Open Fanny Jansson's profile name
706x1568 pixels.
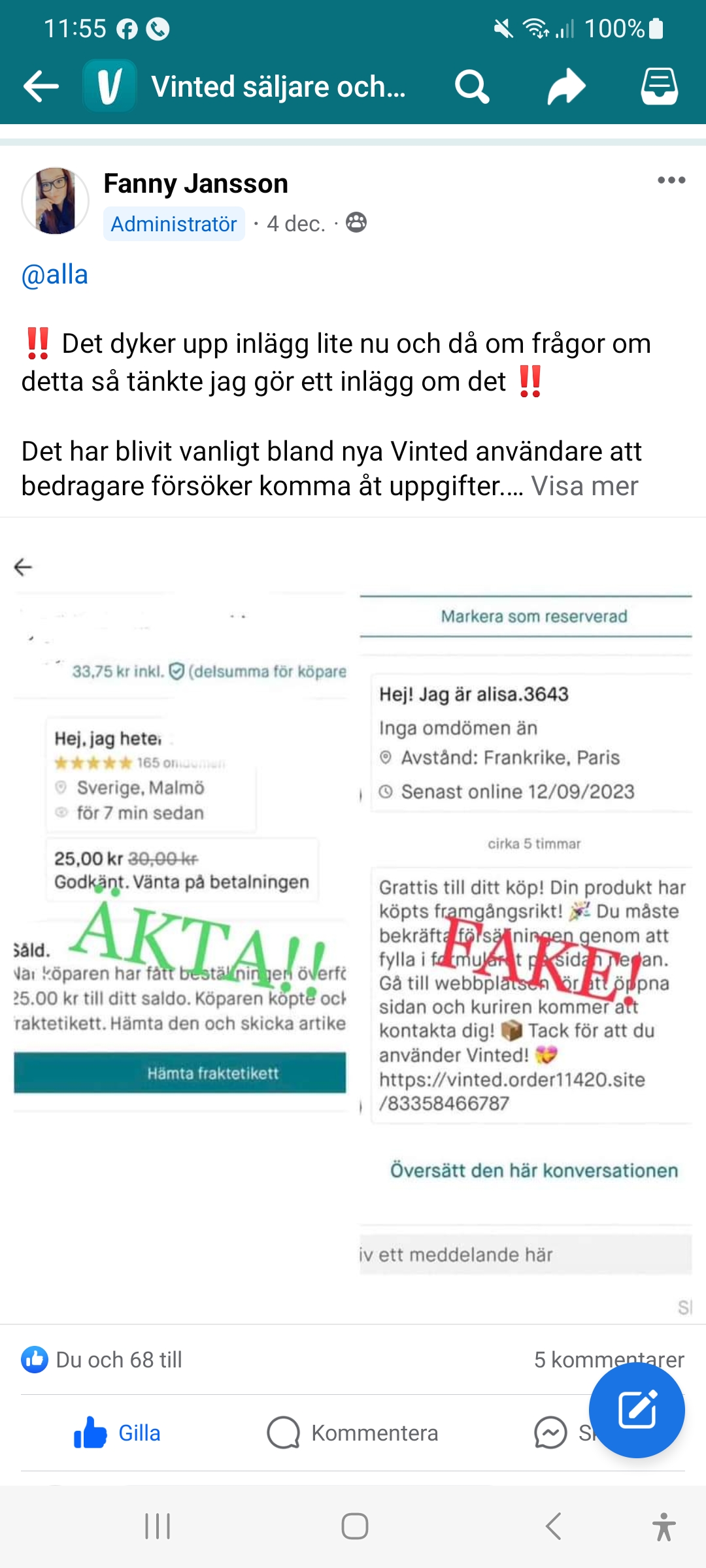click(x=195, y=184)
